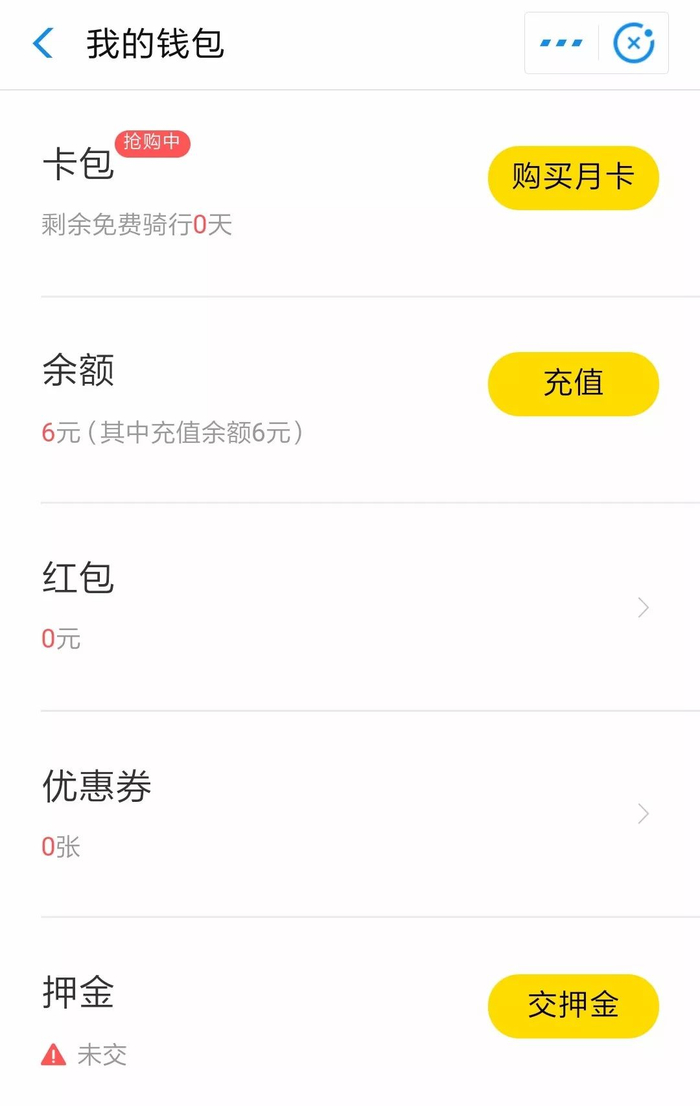Tap 购买月卡 button
This screenshot has height=1106, width=700.
tap(573, 178)
